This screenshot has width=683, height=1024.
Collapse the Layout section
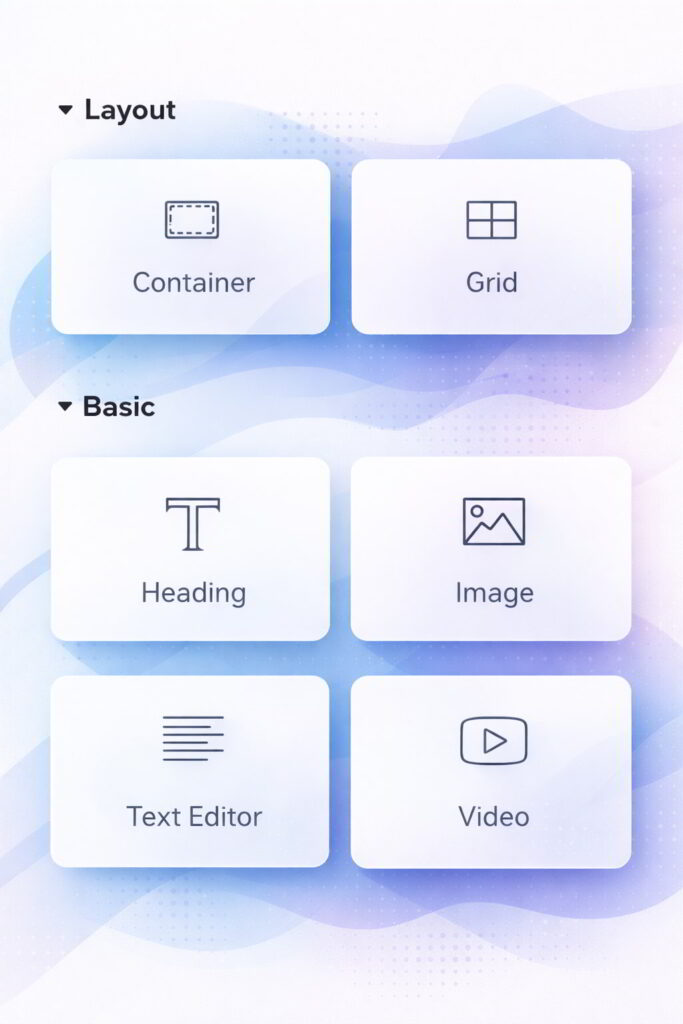pyautogui.click(x=66, y=110)
